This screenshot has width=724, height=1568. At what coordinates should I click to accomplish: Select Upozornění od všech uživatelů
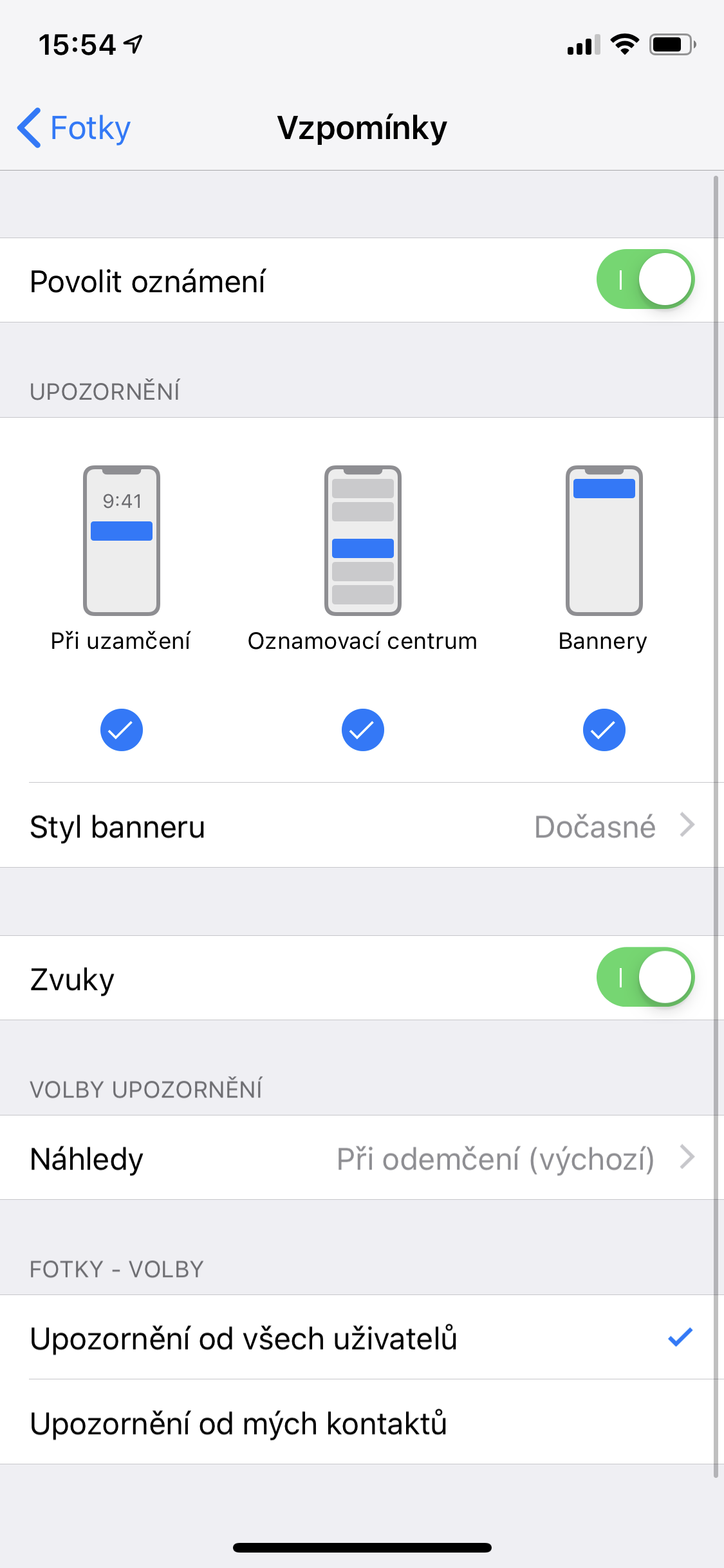click(362, 1339)
